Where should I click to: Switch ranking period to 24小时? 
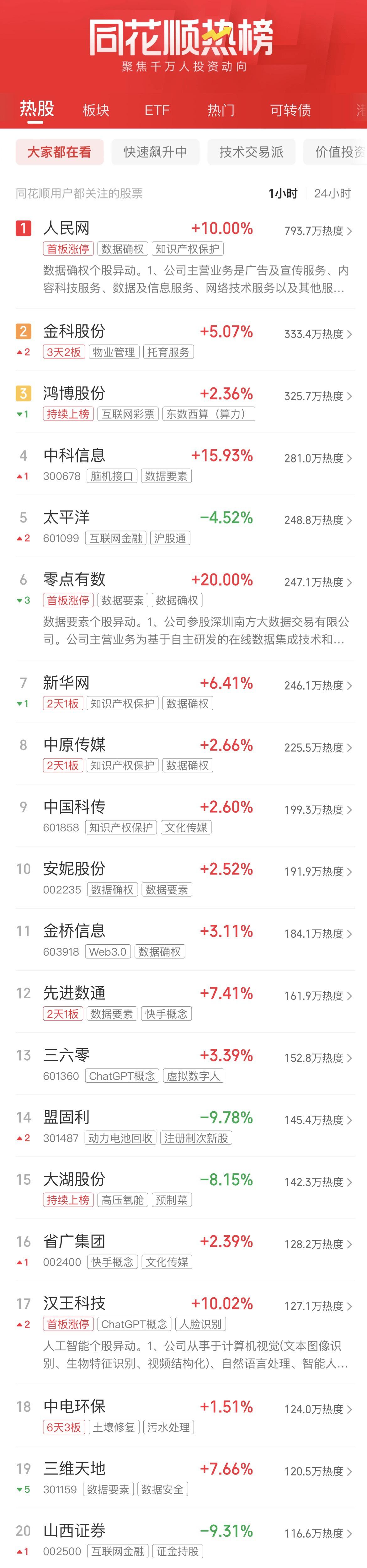pyautogui.click(x=332, y=194)
